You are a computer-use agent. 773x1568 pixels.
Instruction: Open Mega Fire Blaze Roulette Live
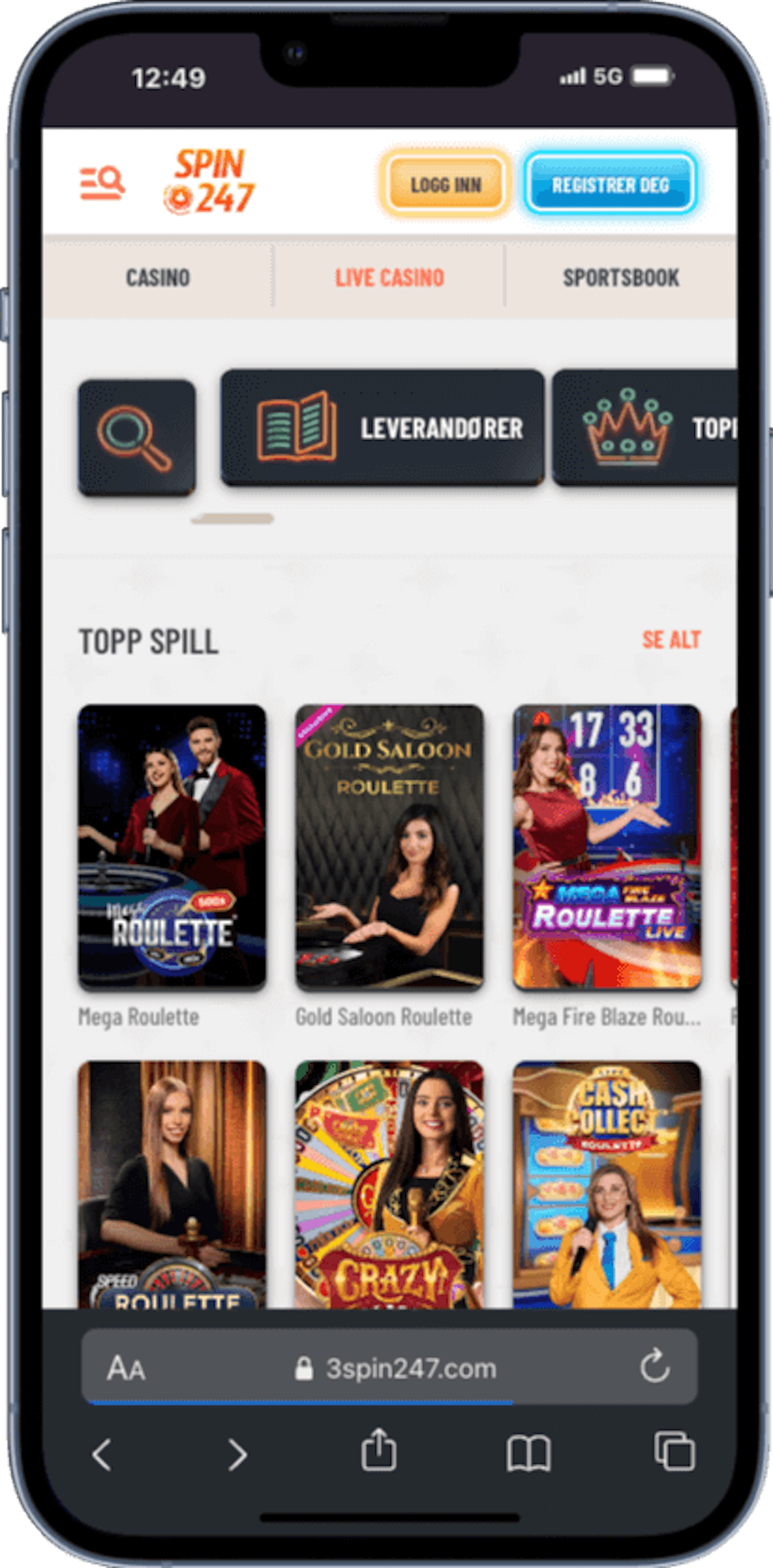click(x=607, y=846)
